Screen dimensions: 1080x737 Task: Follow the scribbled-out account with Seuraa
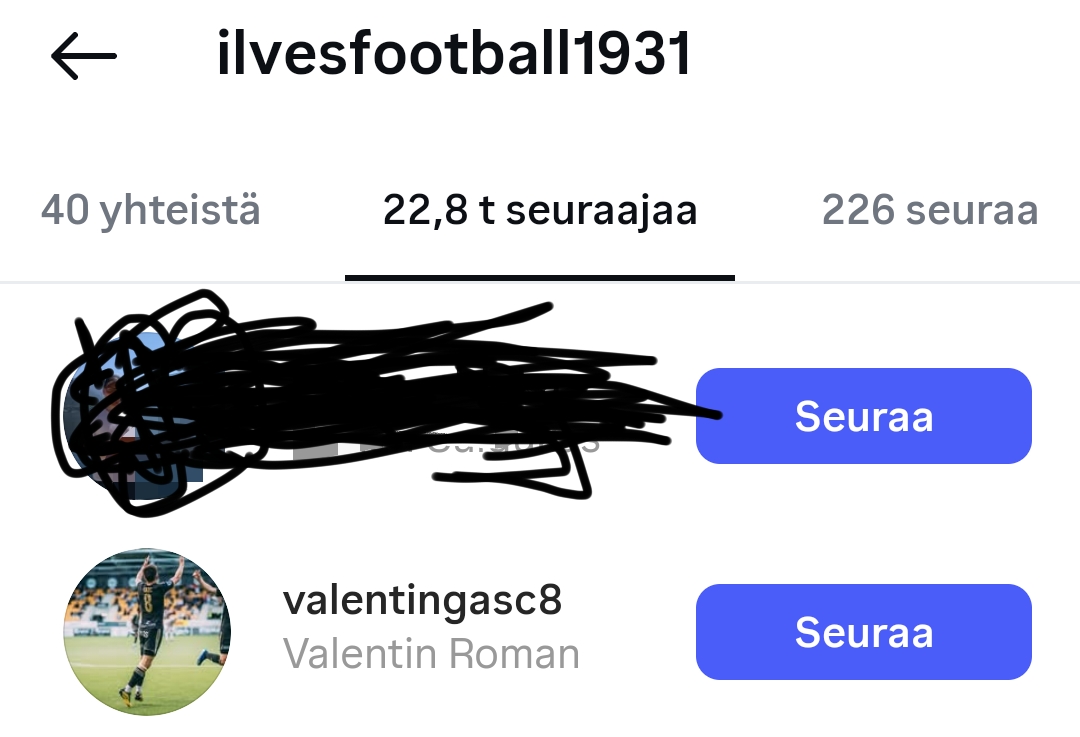(x=863, y=416)
